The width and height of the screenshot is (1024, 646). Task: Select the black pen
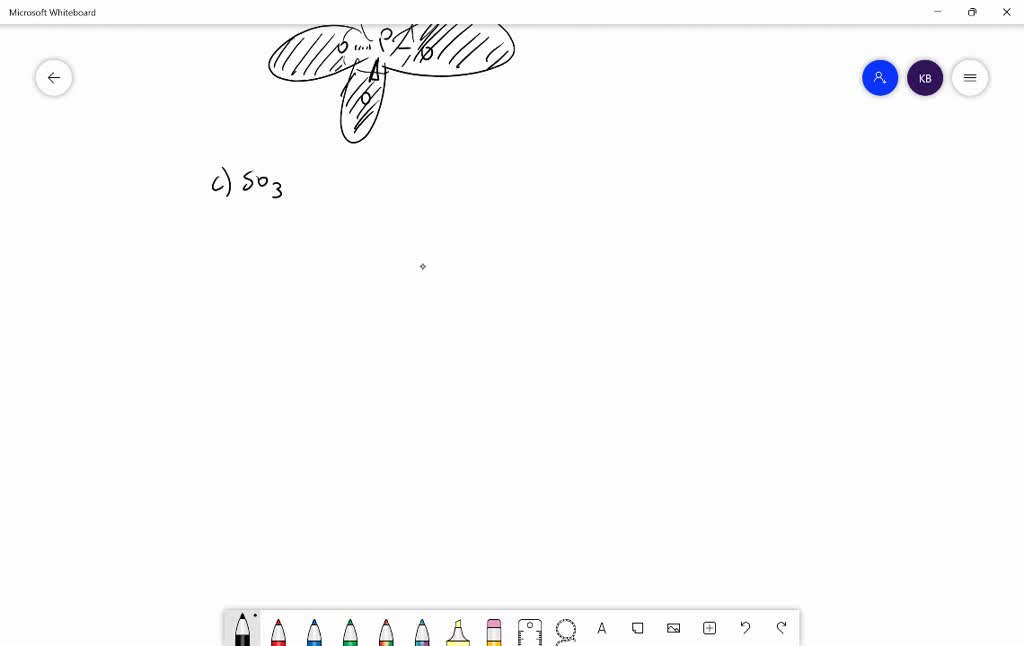coord(242,630)
